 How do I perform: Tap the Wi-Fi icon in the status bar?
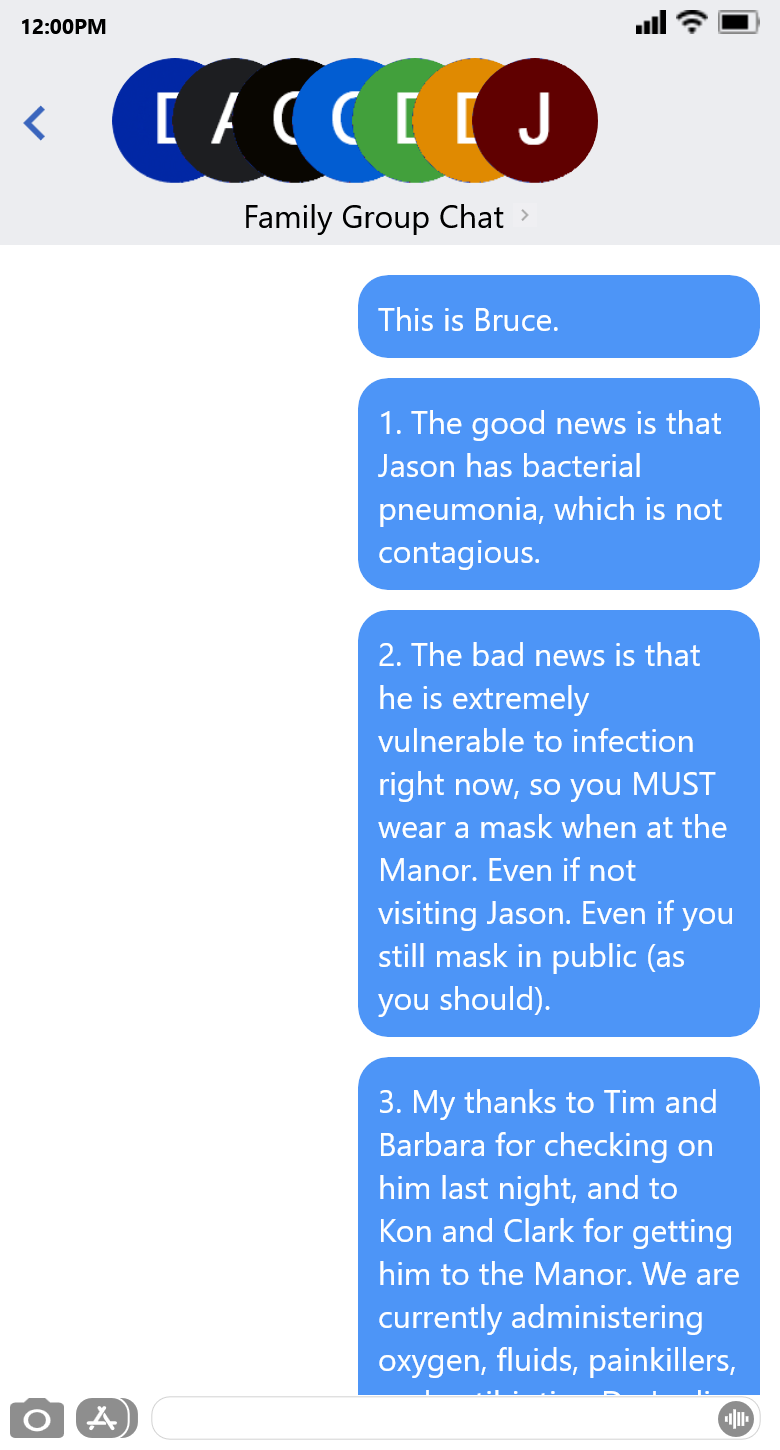pos(694,22)
